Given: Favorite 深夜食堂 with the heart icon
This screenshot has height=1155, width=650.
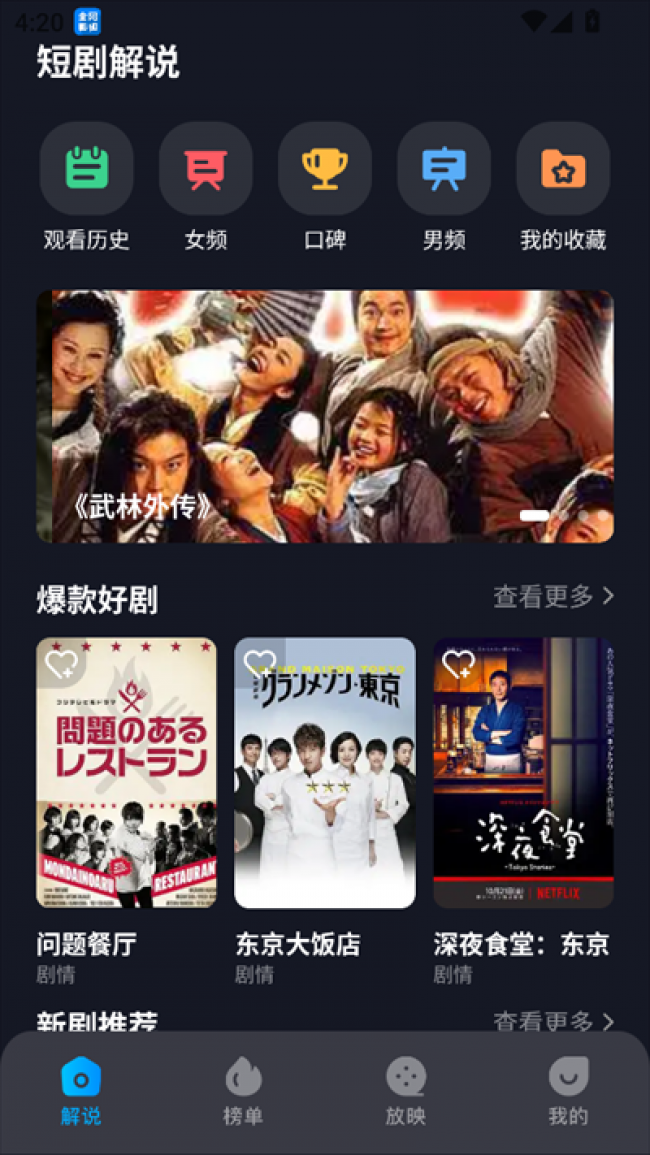Looking at the screenshot, I should pyautogui.click(x=458, y=663).
